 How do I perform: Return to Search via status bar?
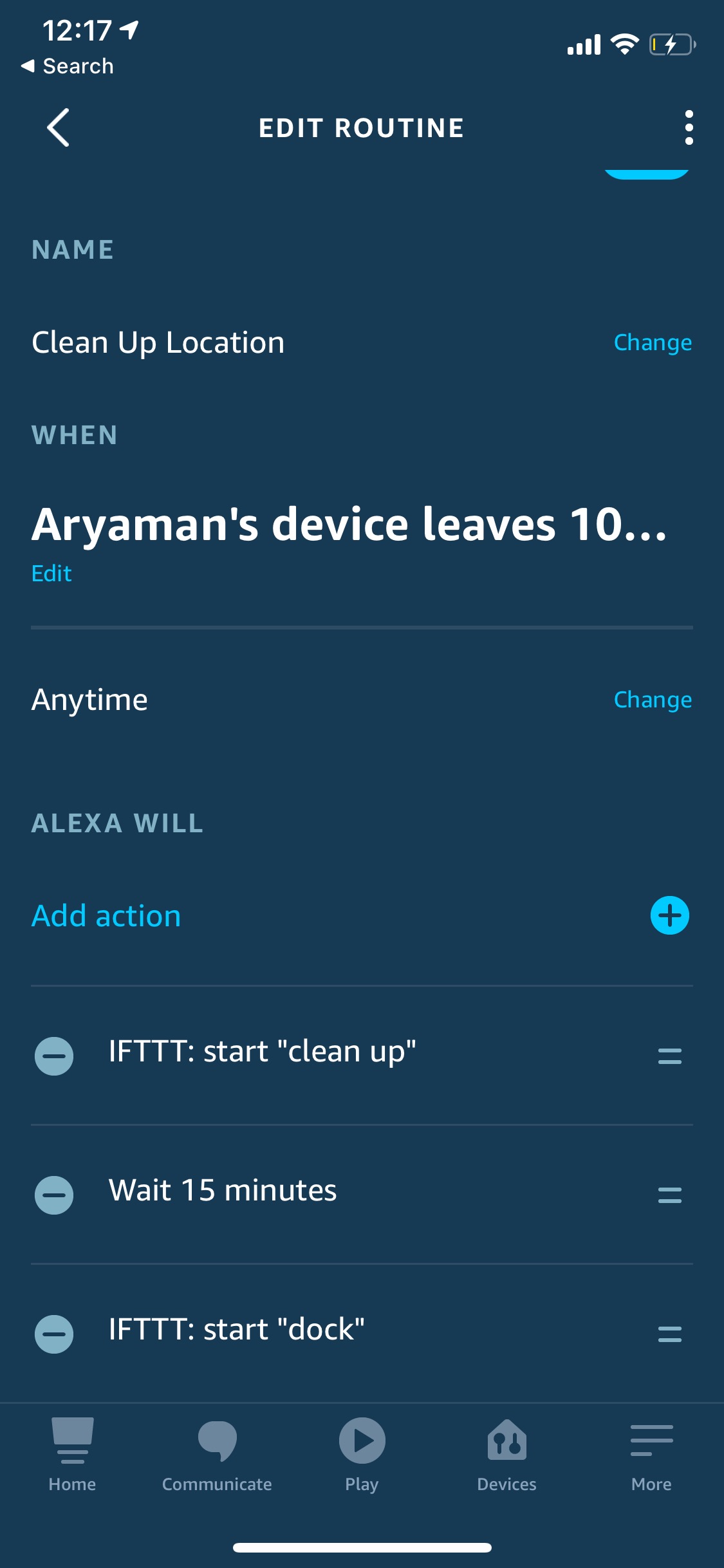coord(67,65)
